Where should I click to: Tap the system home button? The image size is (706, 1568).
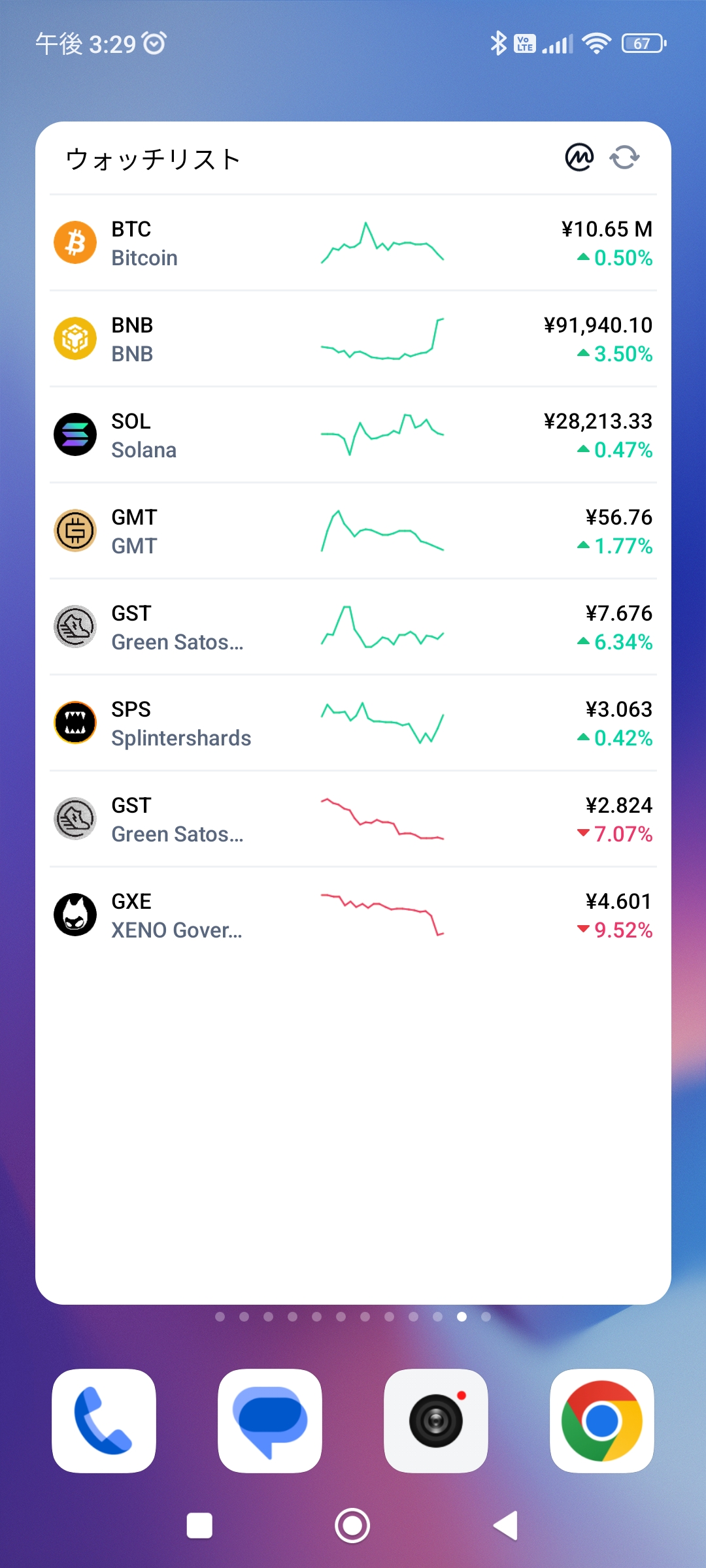(352, 1526)
